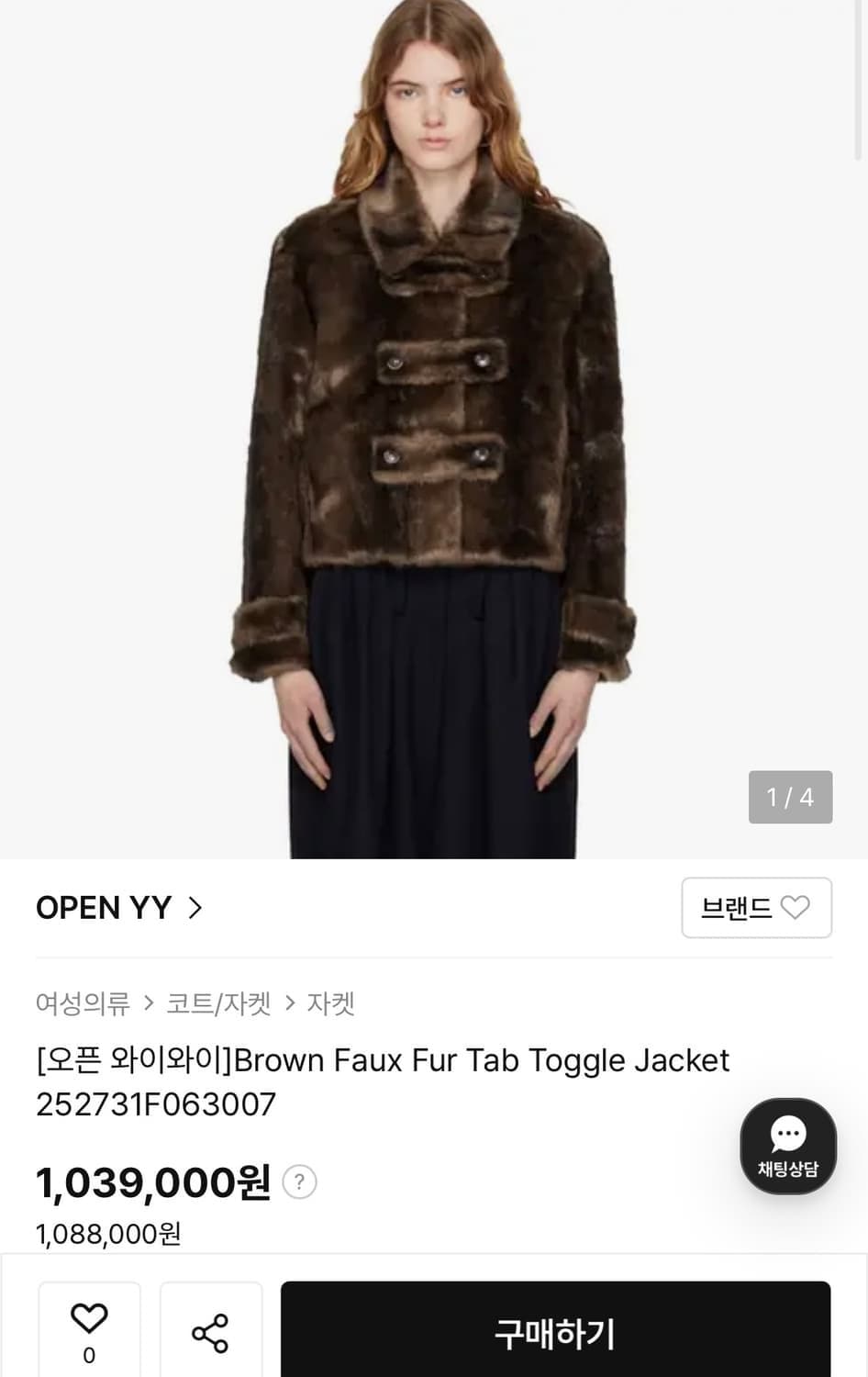Image resolution: width=868 pixels, height=1377 pixels.
Task: Select the 자켓 category in the breadcrumb
Action: 332,1004
